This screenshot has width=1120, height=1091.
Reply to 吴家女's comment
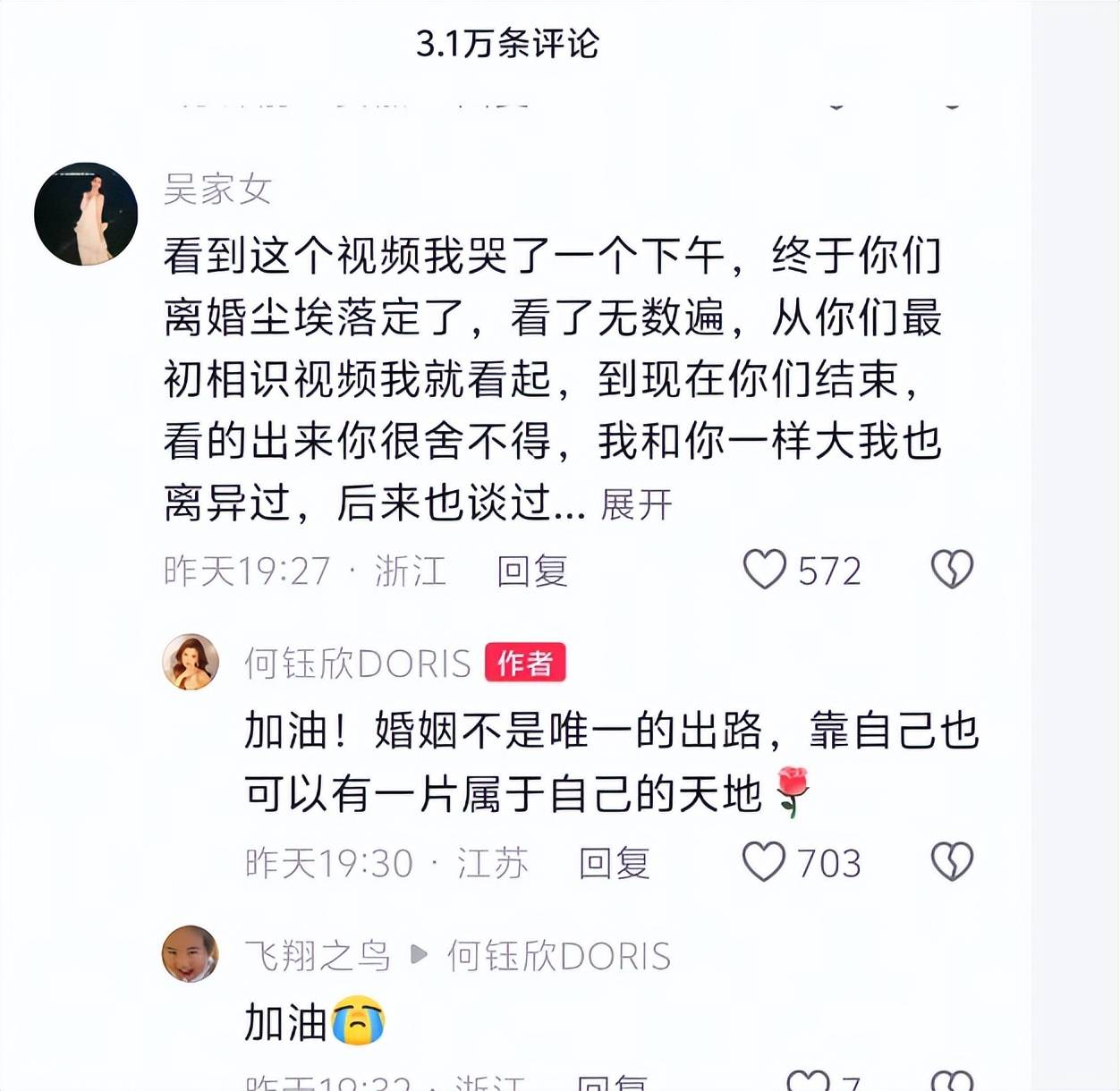(532, 571)
